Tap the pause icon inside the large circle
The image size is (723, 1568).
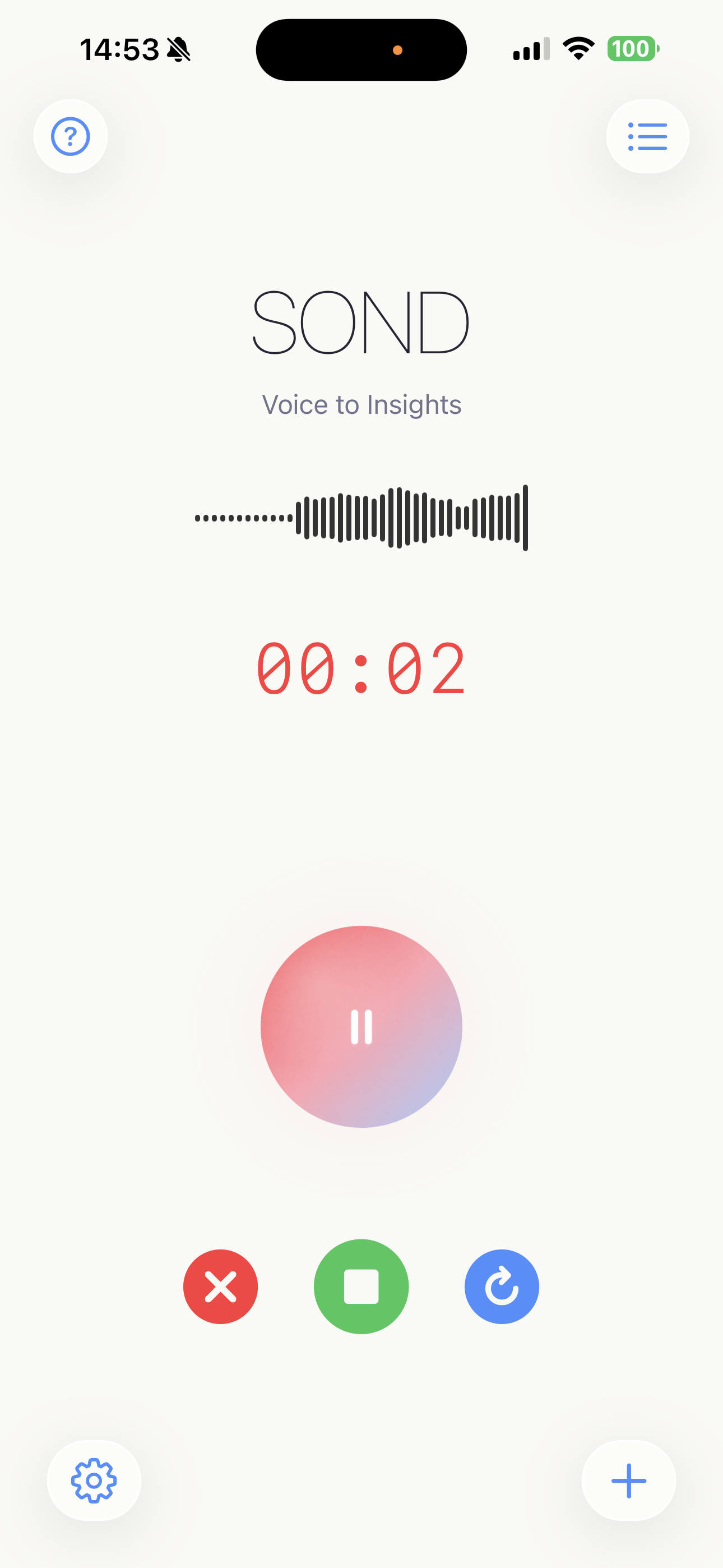tap(361, 1026)
